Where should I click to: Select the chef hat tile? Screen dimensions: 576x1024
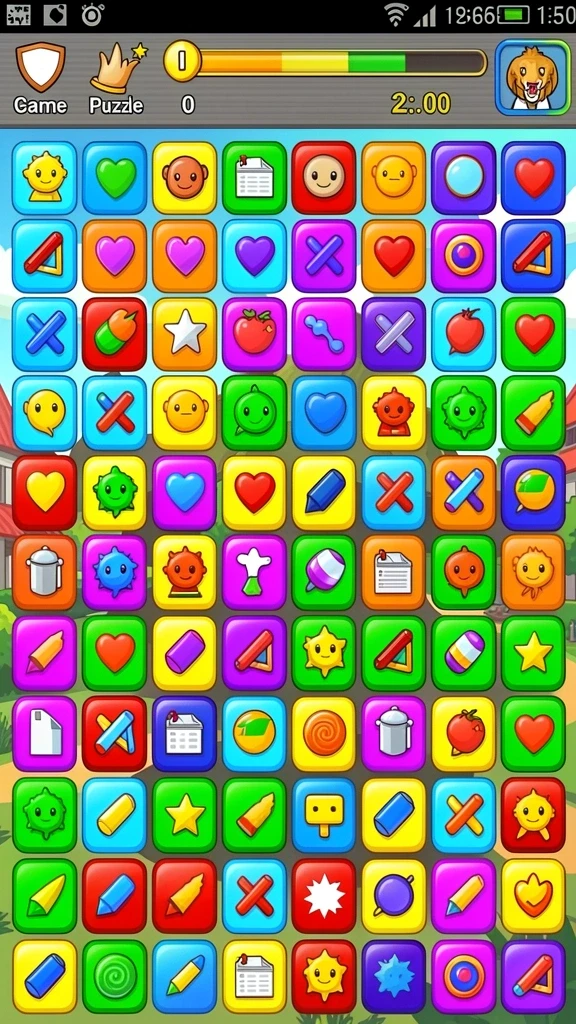[x=255, y=572]
